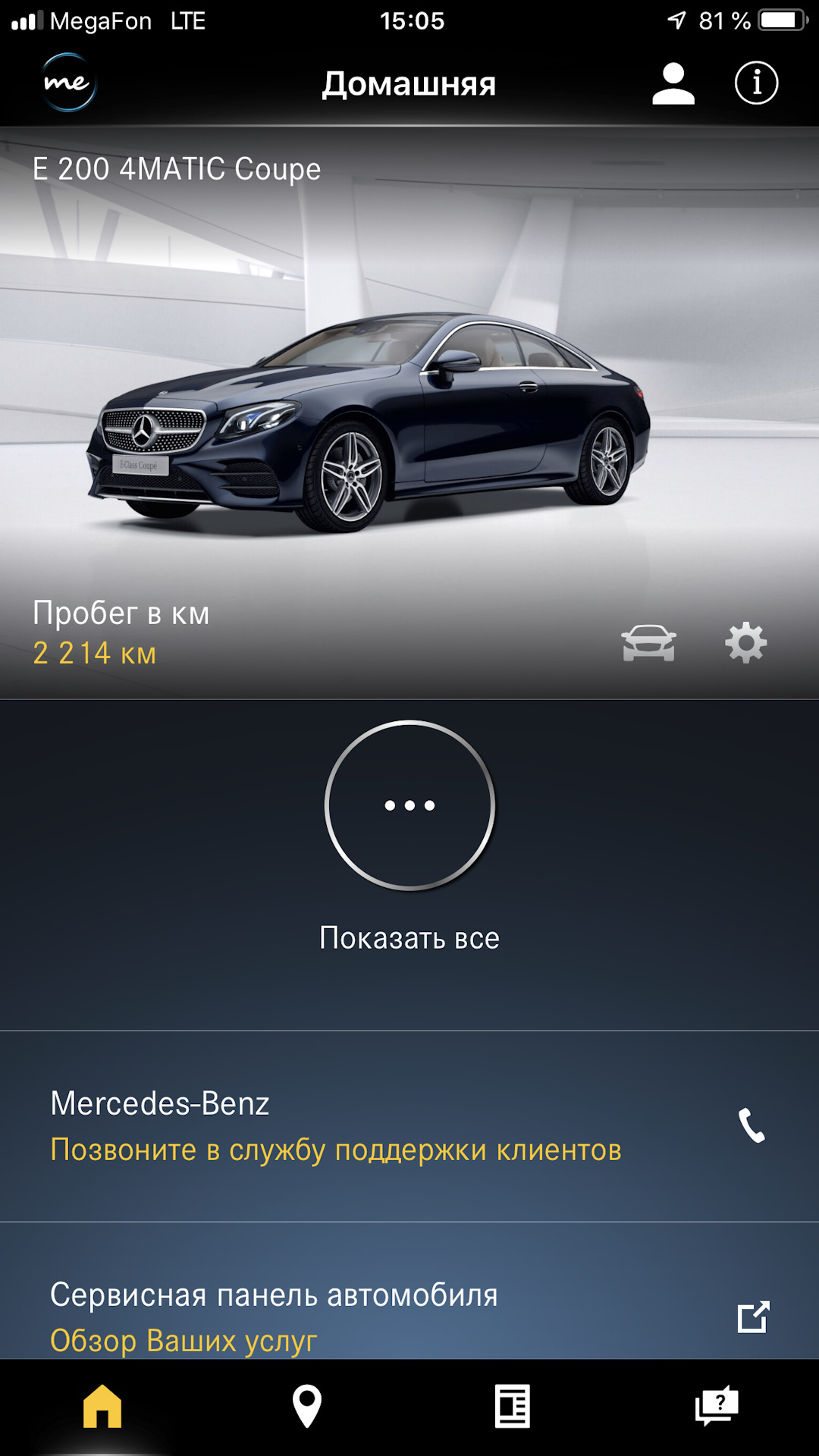Screen dimensions: 819x1456
Task: Open the info icon in header
Action: (756, 83)
